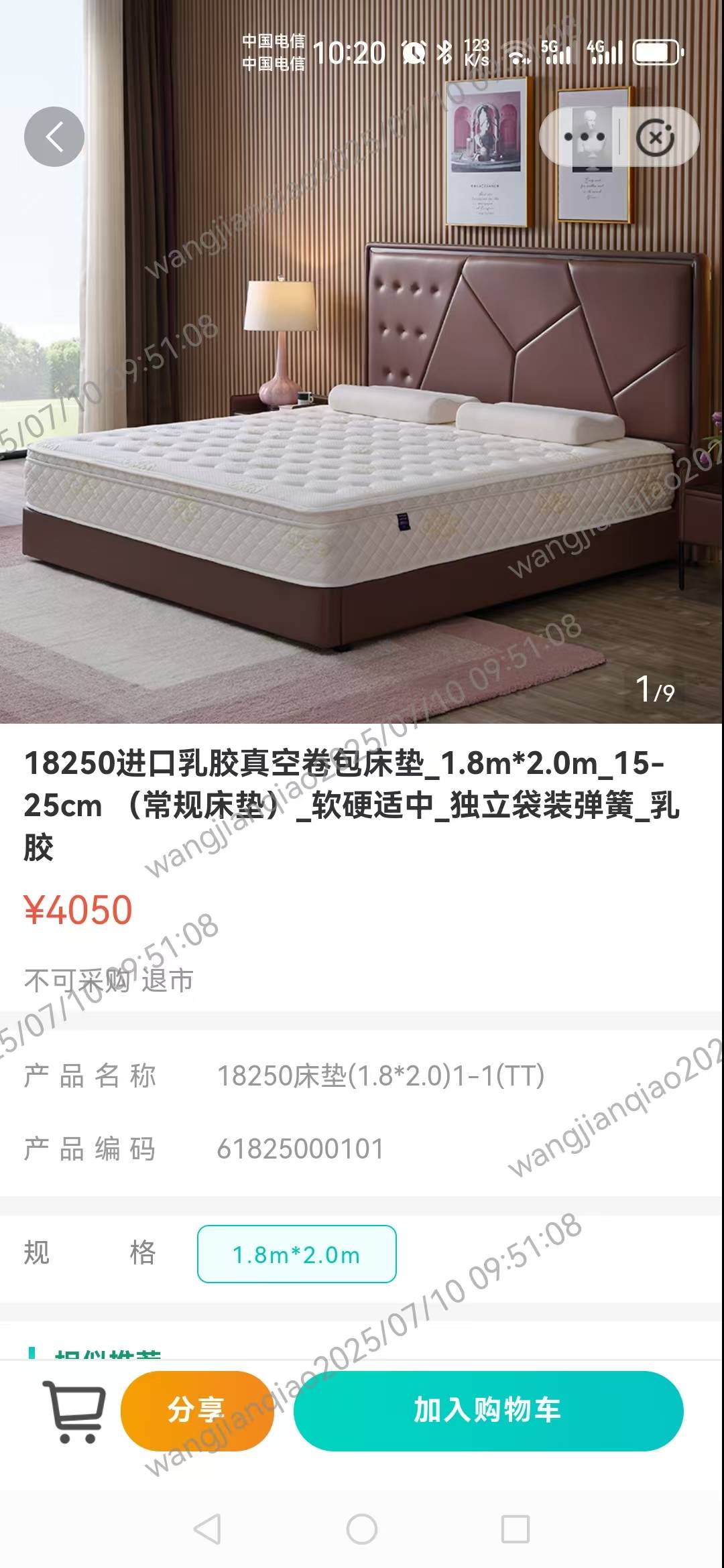Image resolution: width=724 pixels, height=1568 pixels.
Task: Tap the orange 分享 share button
Action: click(x=197, y=1411)
